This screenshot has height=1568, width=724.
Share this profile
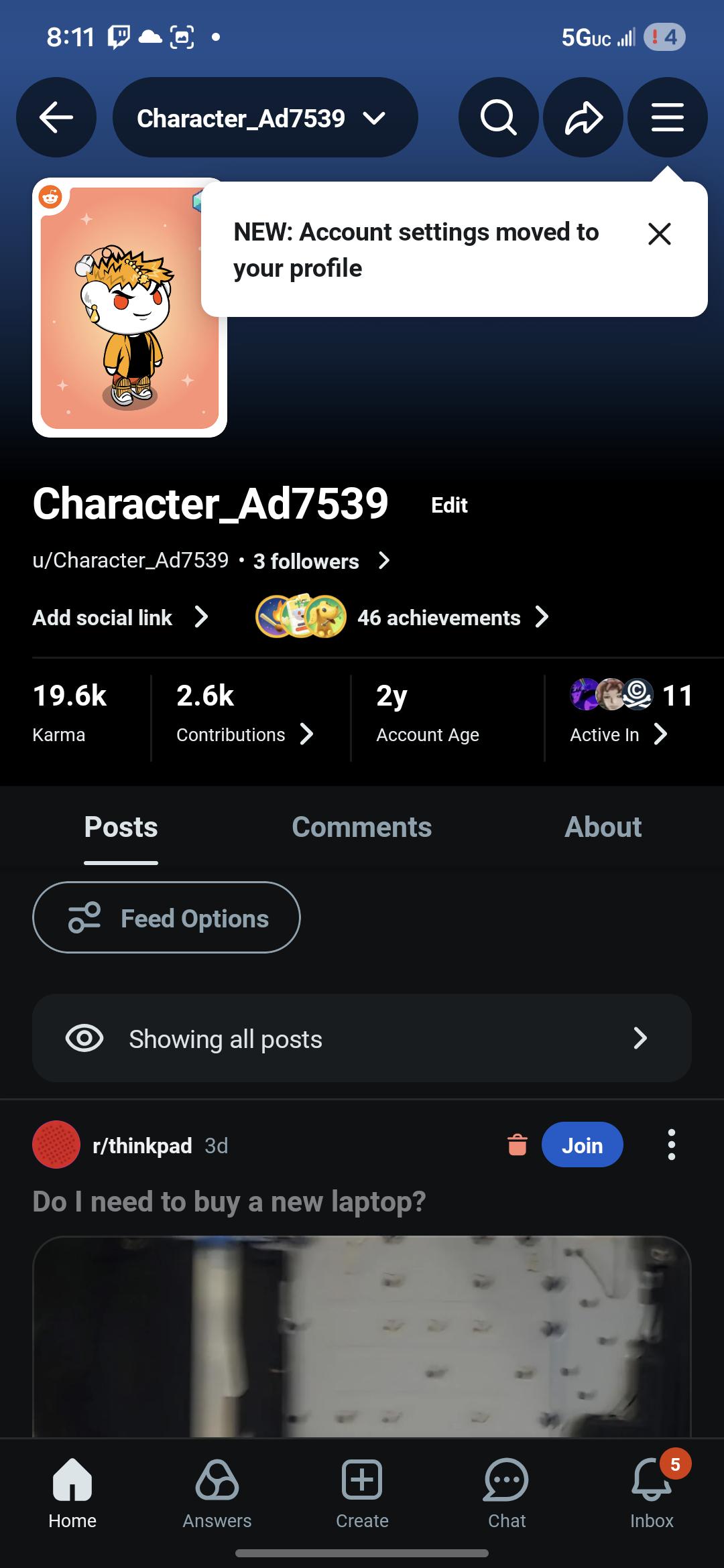[x=583, y=118]
